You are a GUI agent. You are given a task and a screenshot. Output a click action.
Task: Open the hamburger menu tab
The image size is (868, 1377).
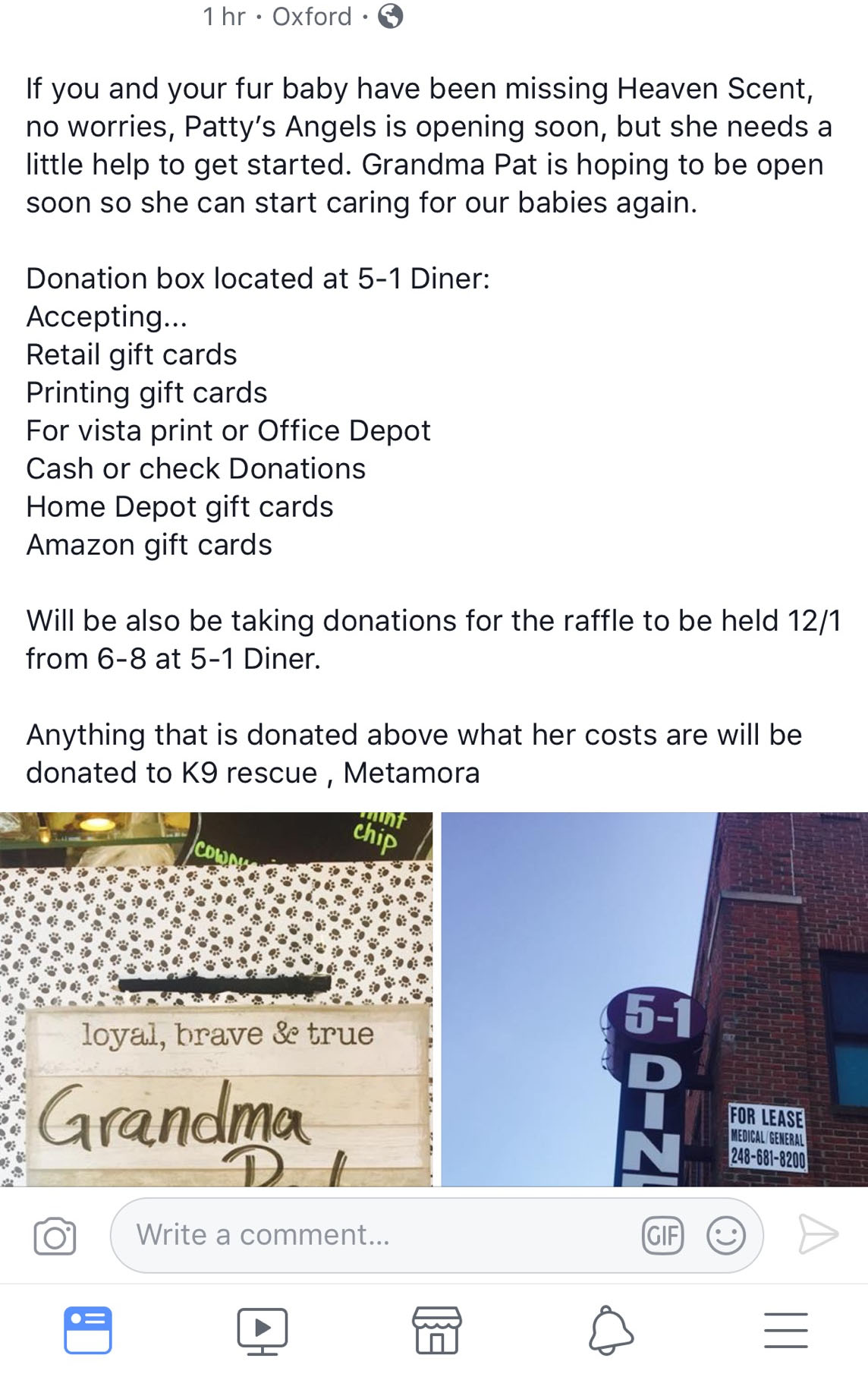coord(785,1330)
